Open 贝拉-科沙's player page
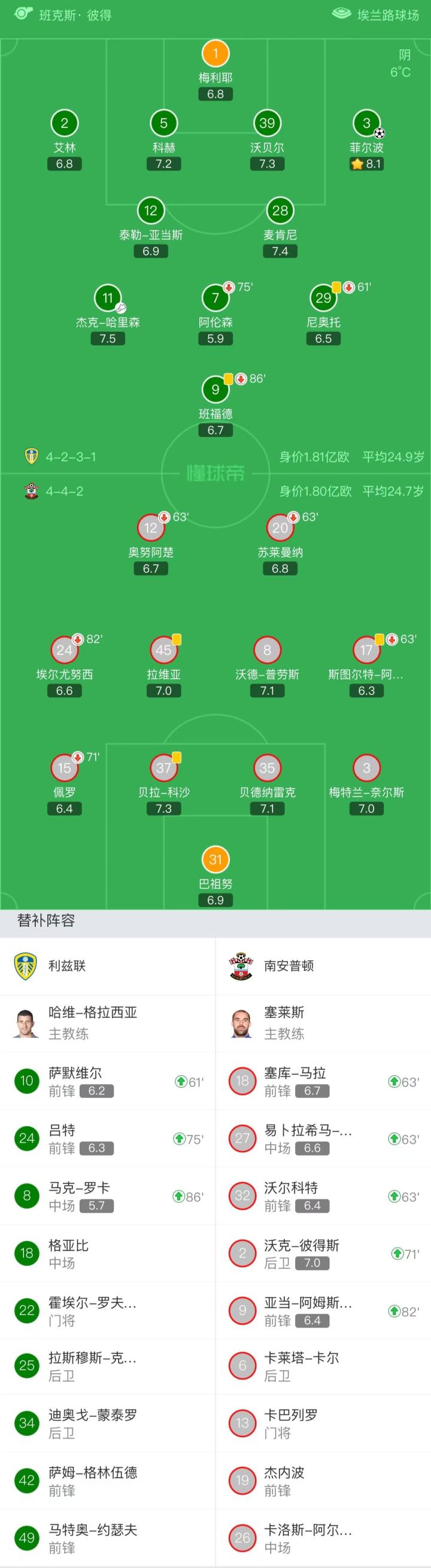Image resolution: width=431 pixels, height=1568 pixels. [x=163, y=768]
